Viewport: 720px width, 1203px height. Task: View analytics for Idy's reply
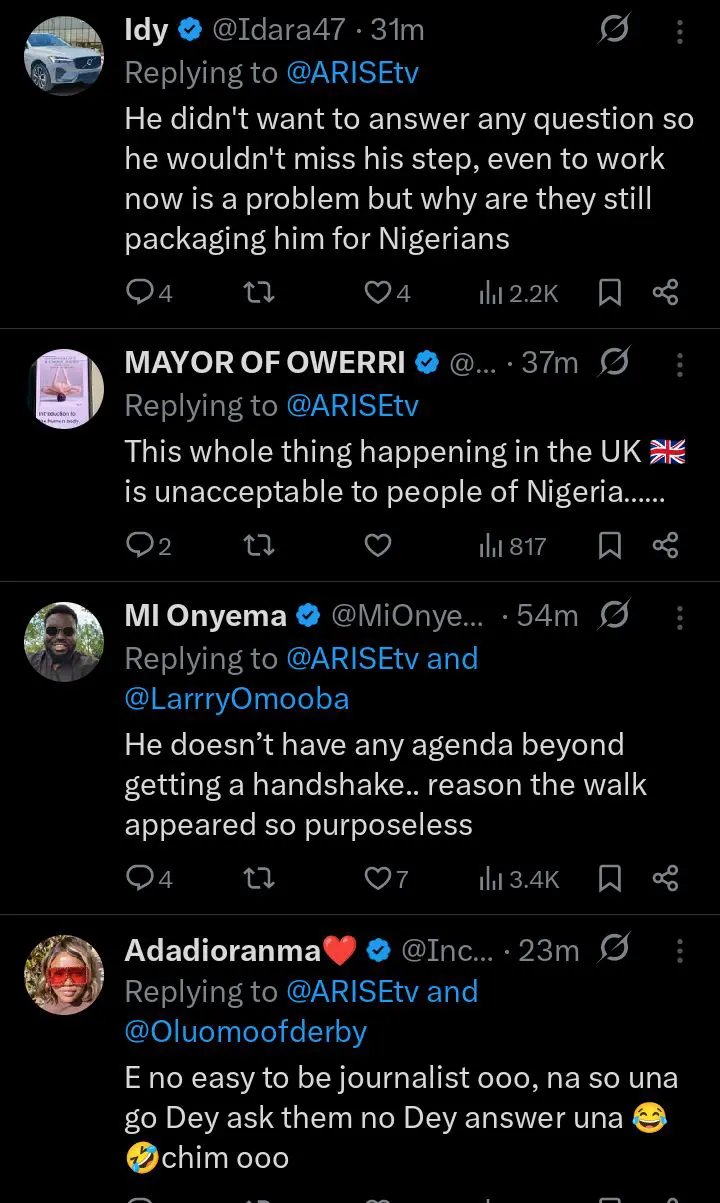[x=518, y=293]
